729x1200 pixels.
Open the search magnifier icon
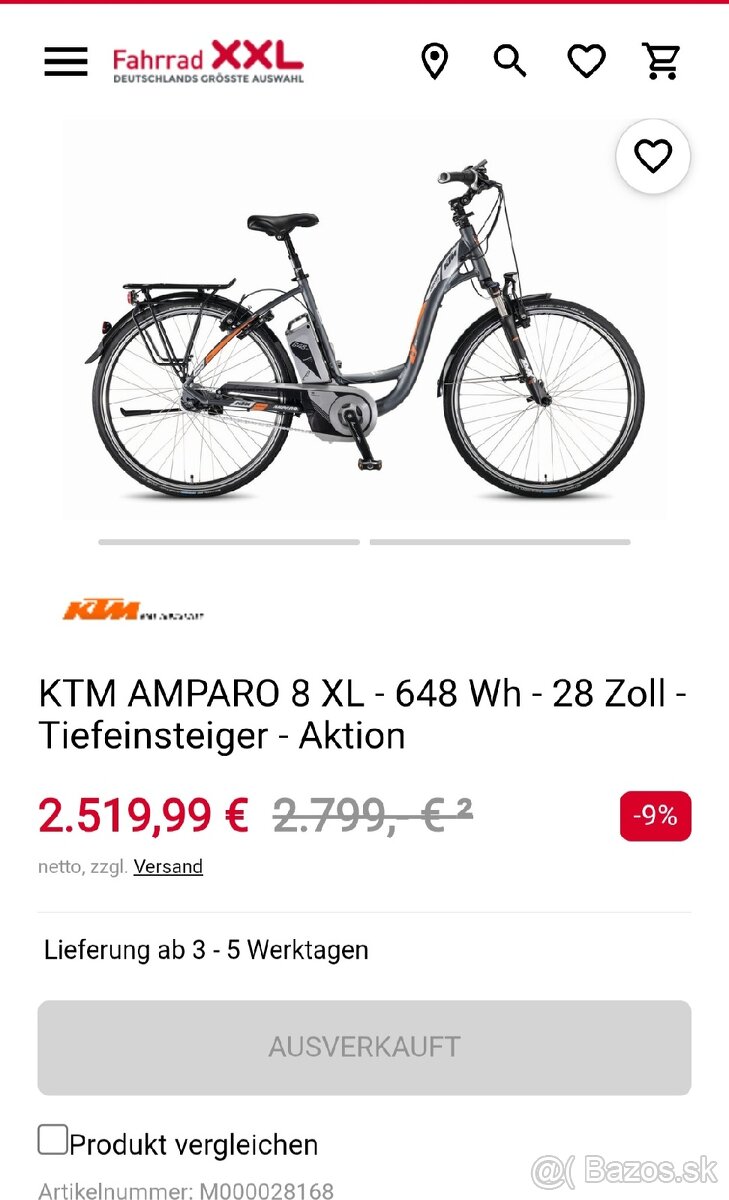coord(511,62)
